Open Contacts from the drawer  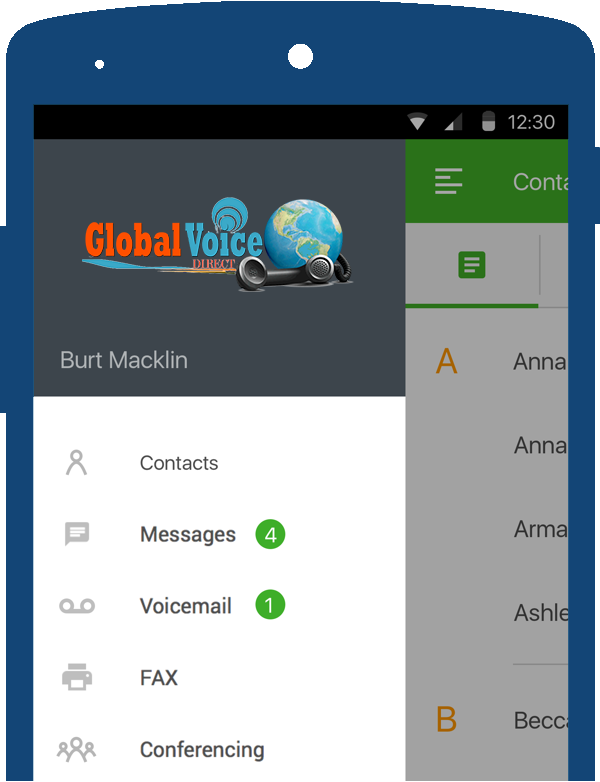[178, 463]
